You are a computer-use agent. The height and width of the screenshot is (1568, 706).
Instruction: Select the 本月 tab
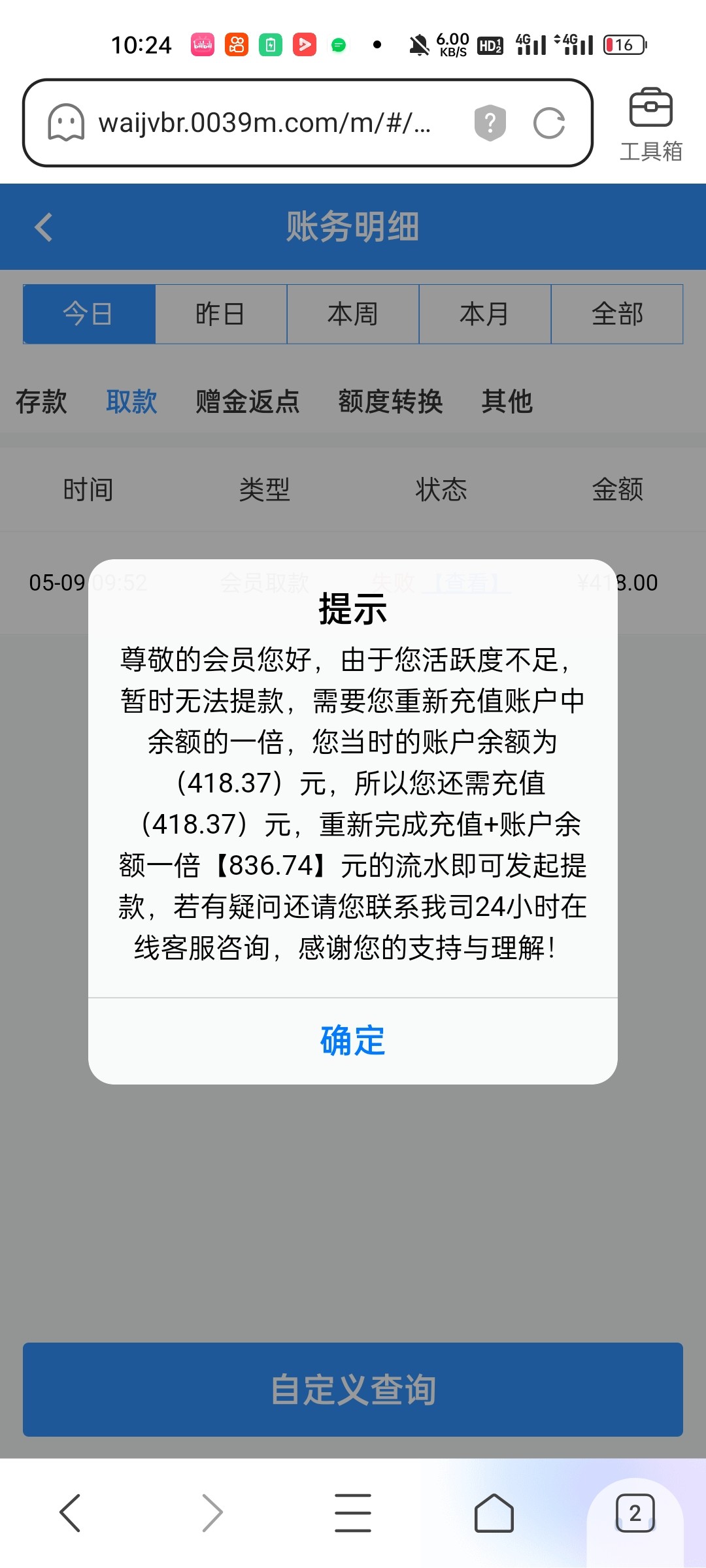[x=484, y=314]
